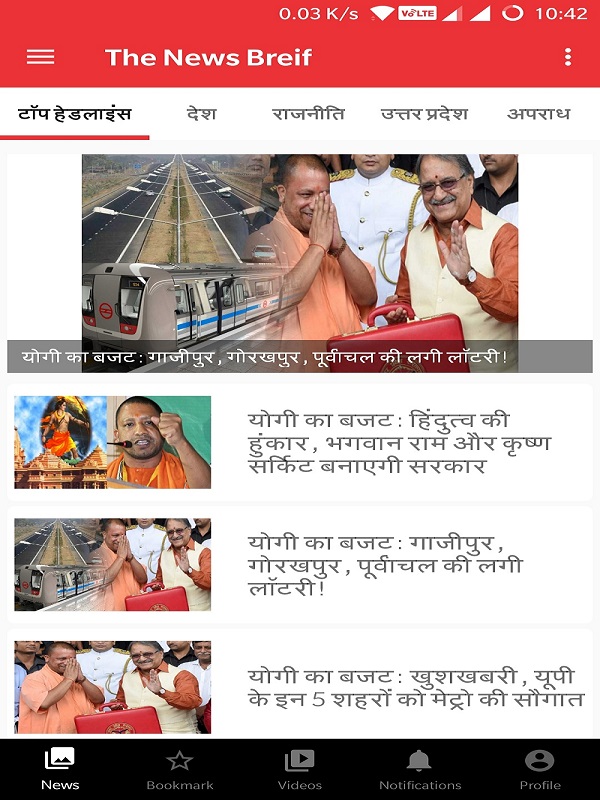
Task: Open the Notifications tab
Action: 420,769
